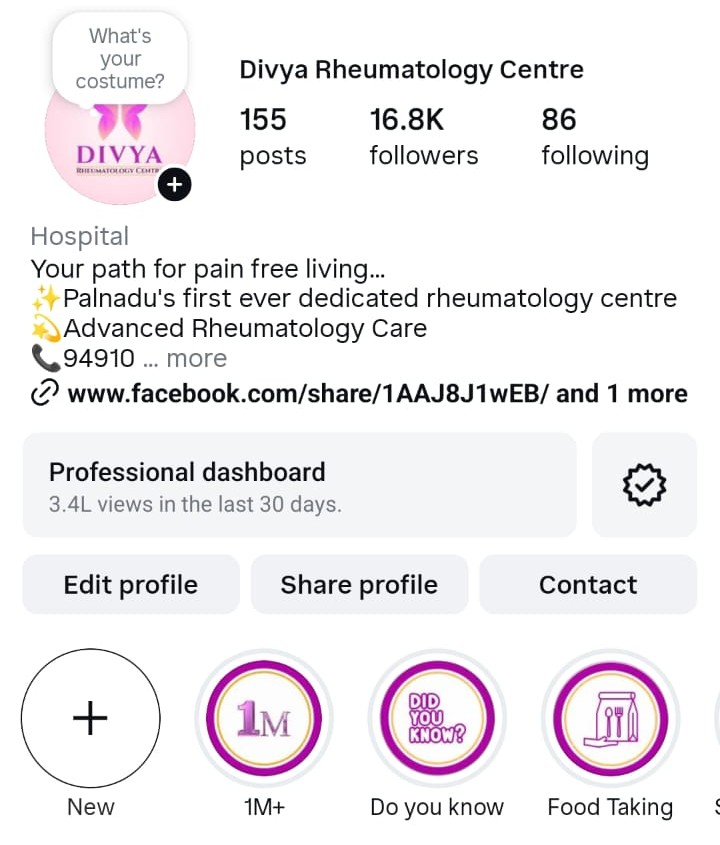Open the Meta Verified badge icon
Image resolution: width=720 pixels, height=845 pixels.
(644, 485)
